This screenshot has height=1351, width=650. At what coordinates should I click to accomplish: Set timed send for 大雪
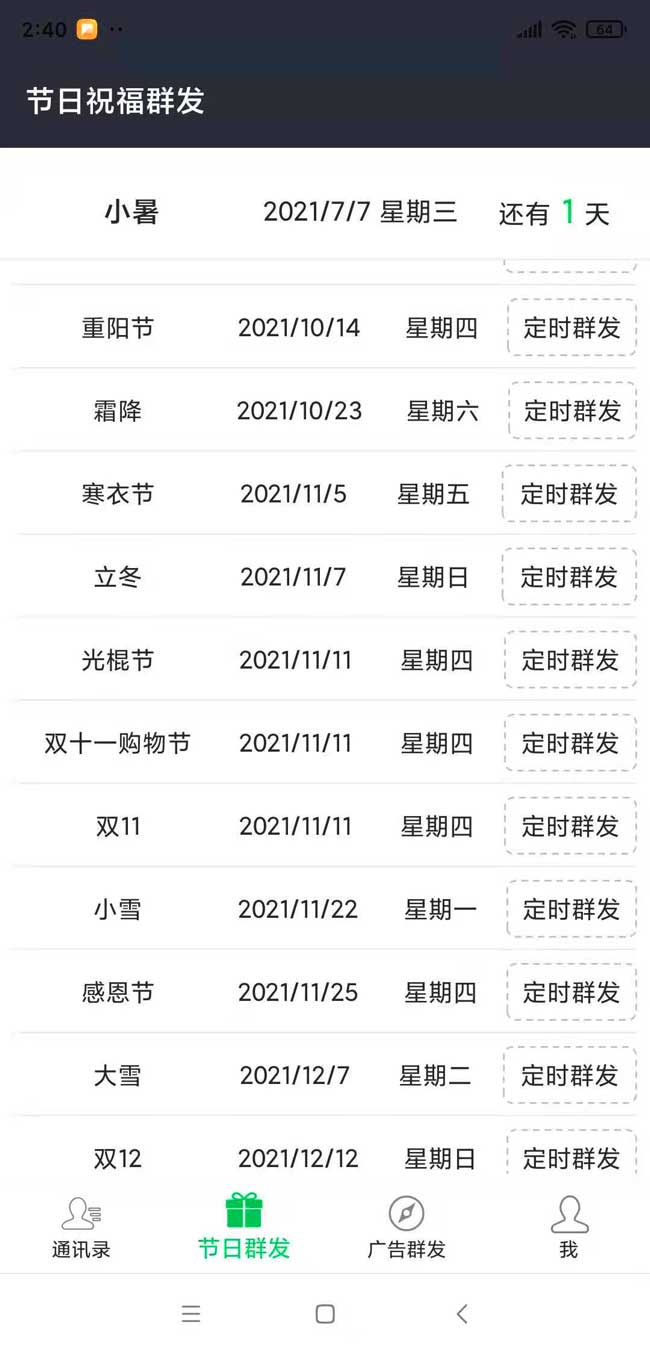(569, 1075)
